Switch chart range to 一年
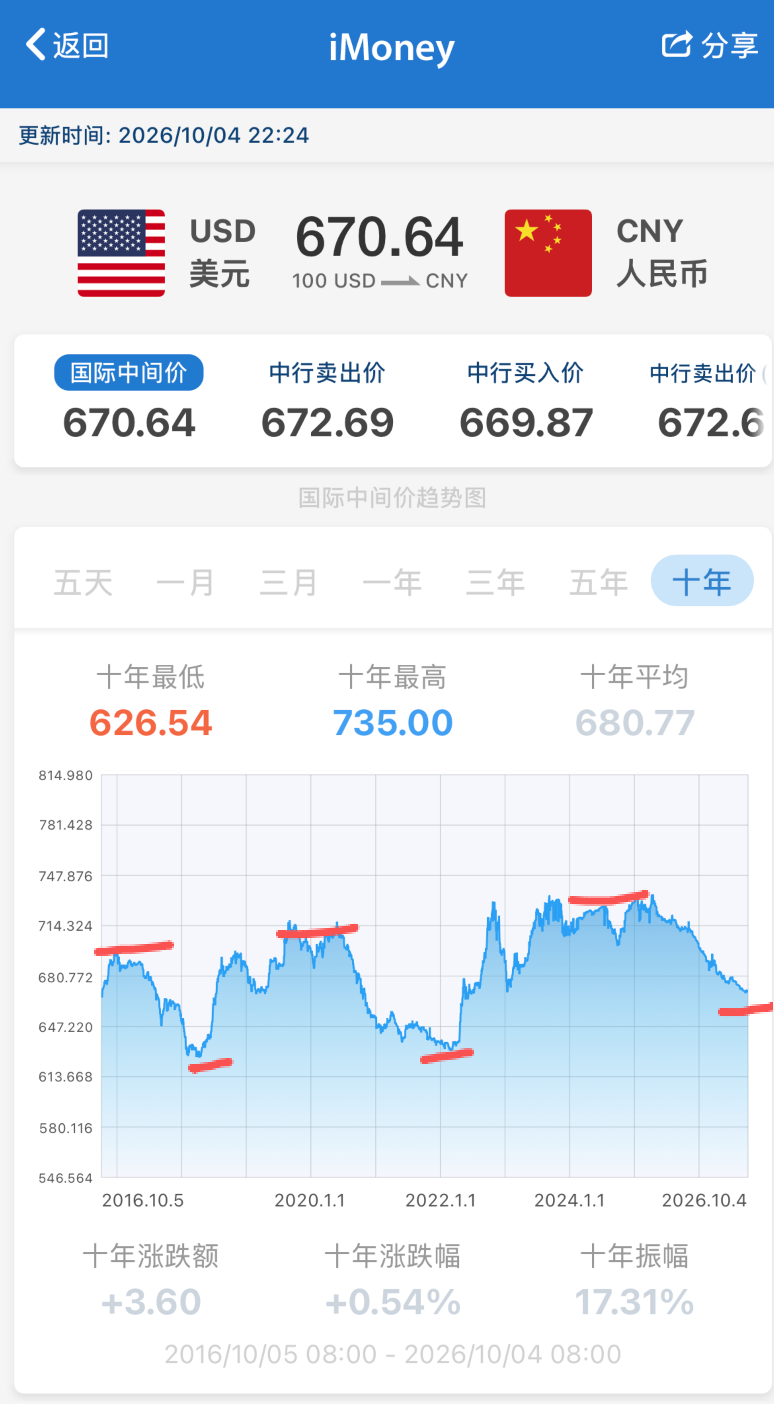 [x=392, y=582]
